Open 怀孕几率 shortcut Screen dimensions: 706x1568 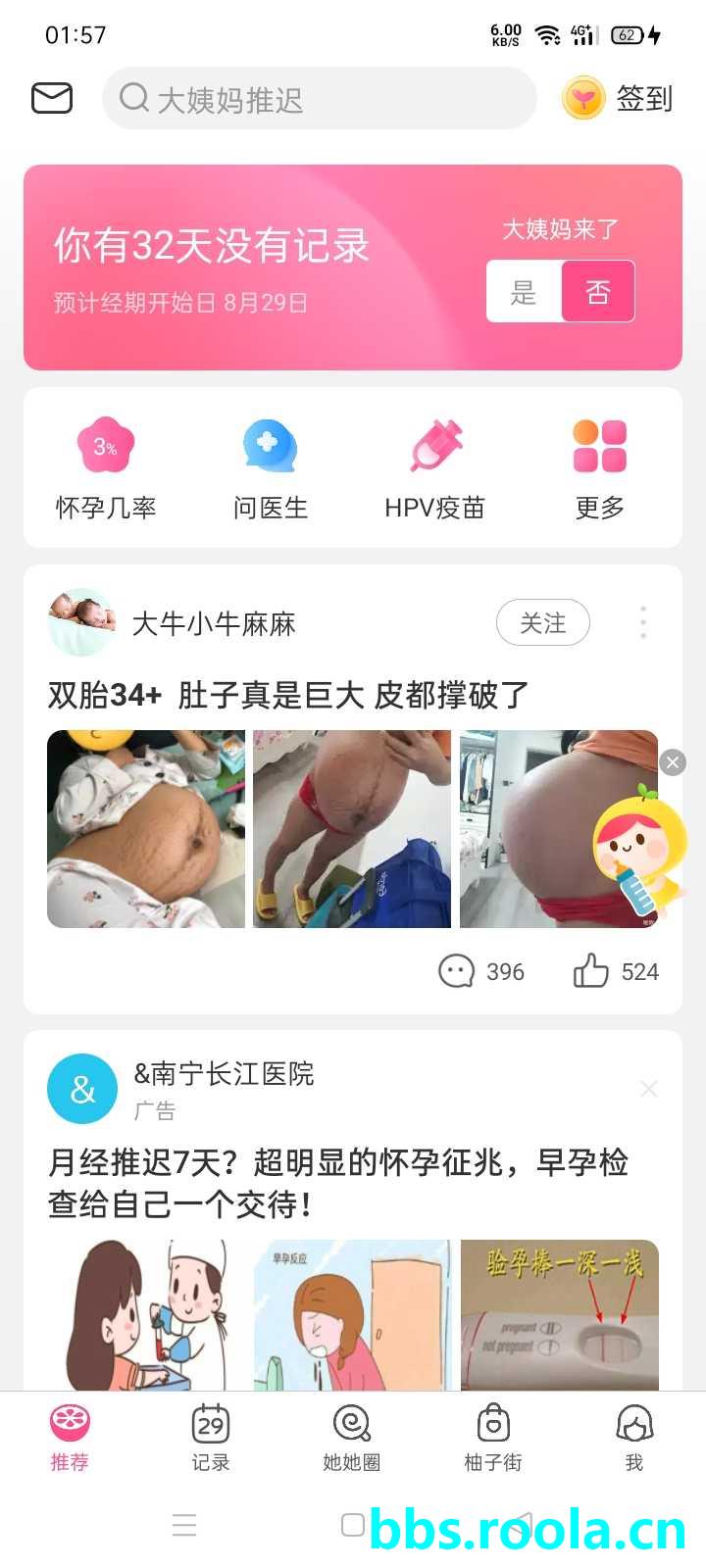click(106, 467)
